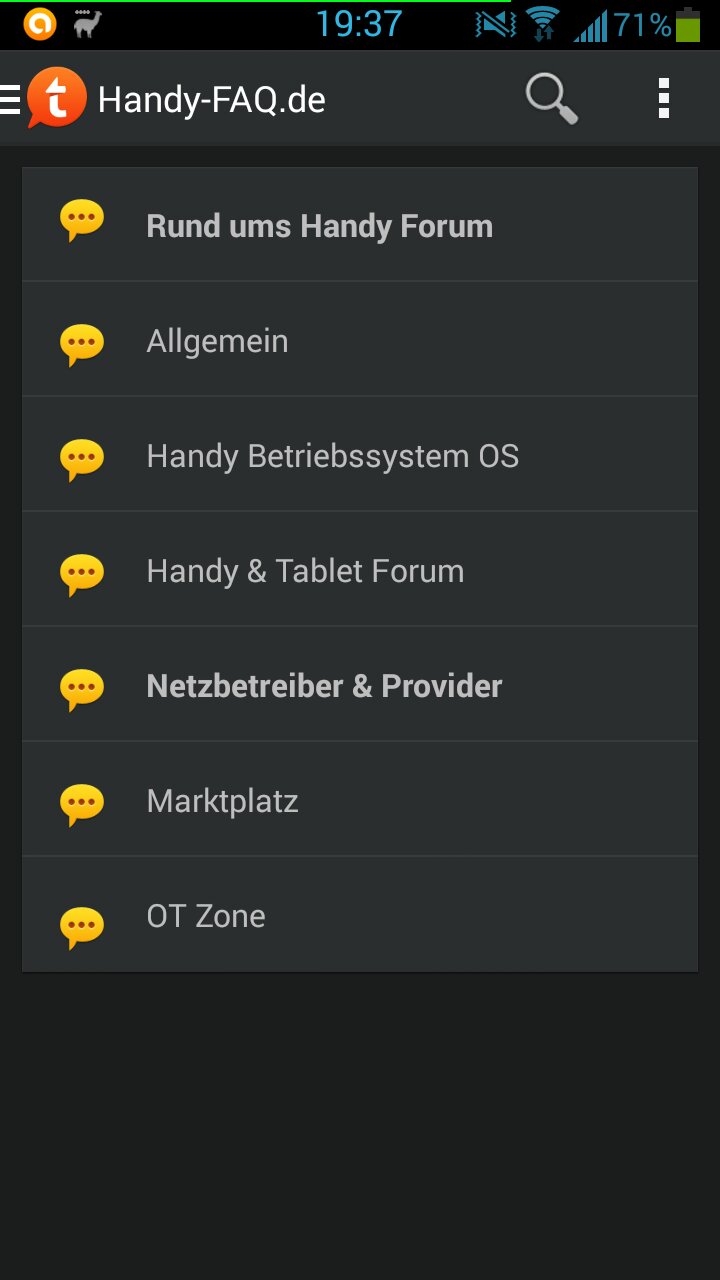Enter the OT Zone
Screen dimensions: 720x1280
(x=360, y=915)
